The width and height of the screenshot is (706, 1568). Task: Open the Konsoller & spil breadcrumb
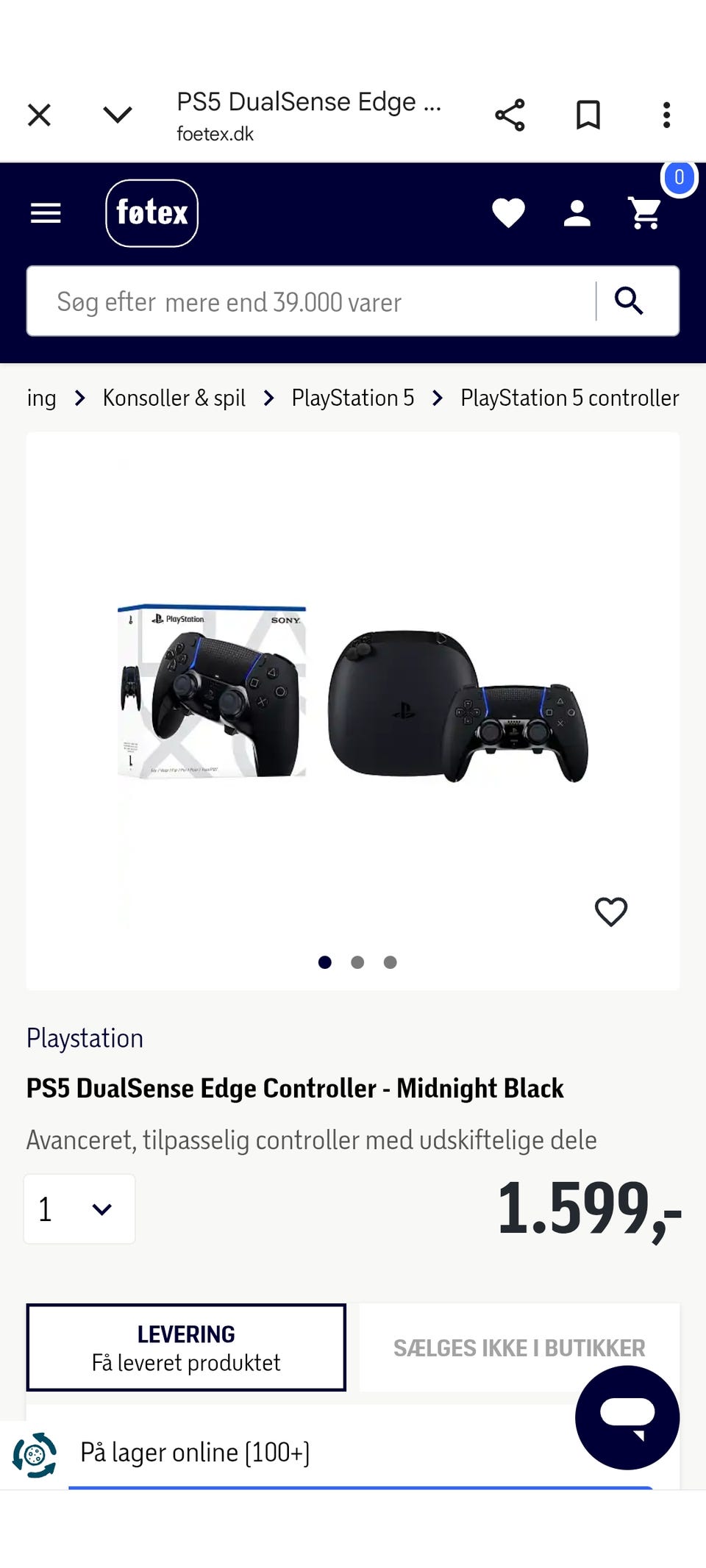174,398
